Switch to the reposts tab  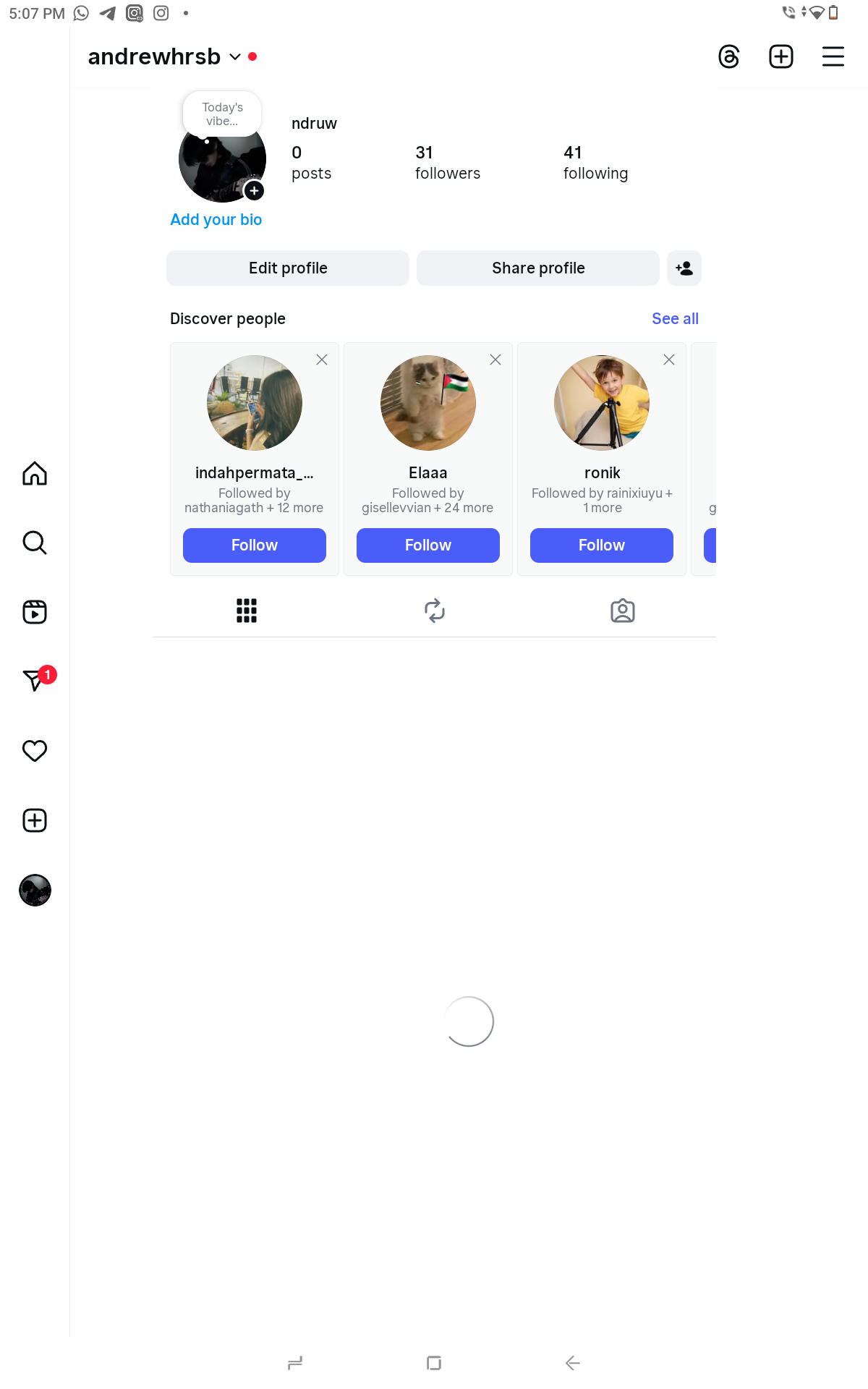(434, 611)
